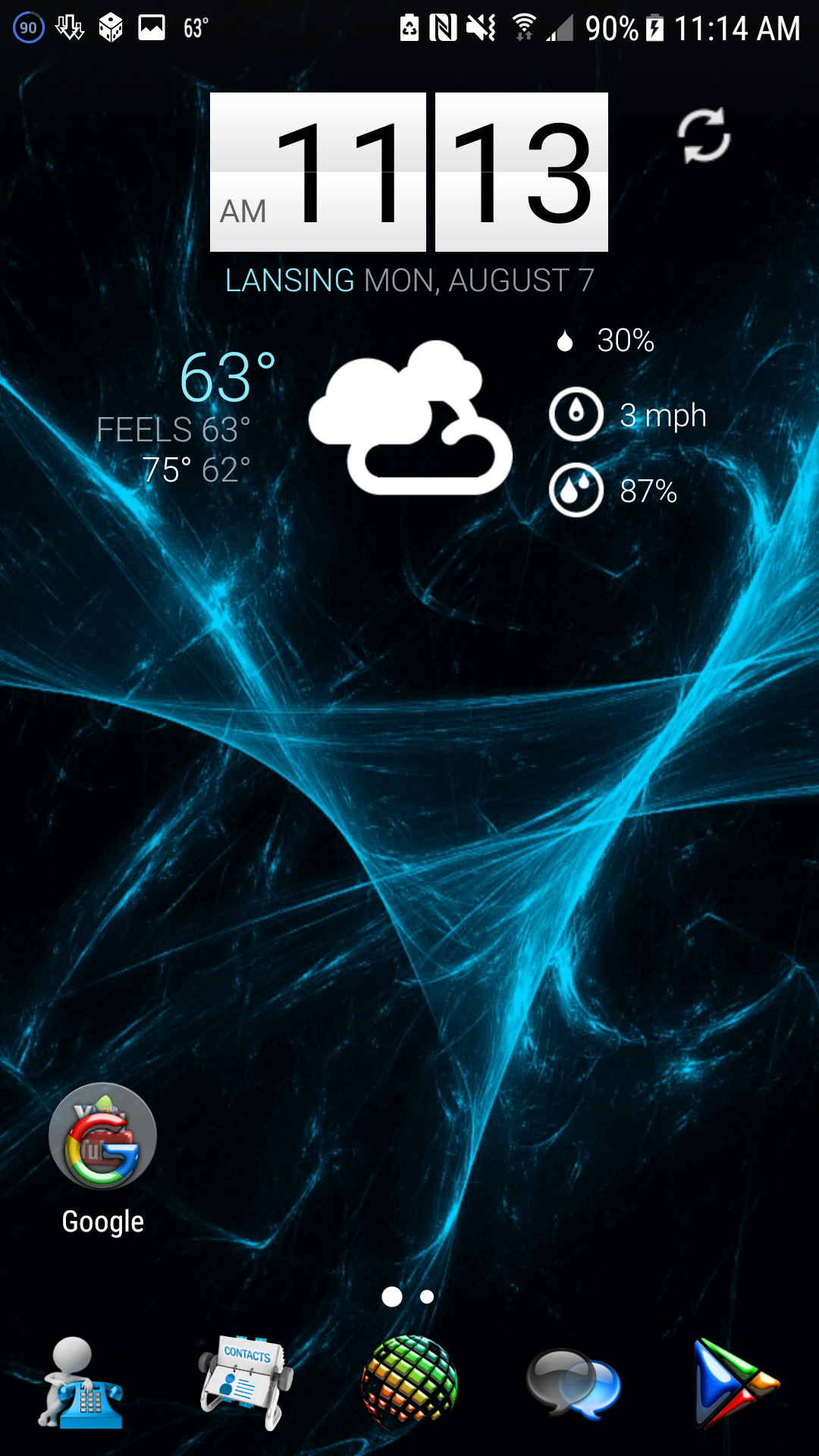Image resolution: width=819 pixels, height=1456 pixels.
Task: Open the cloudy weather forecast details
Action: click(x=410, y=418)
